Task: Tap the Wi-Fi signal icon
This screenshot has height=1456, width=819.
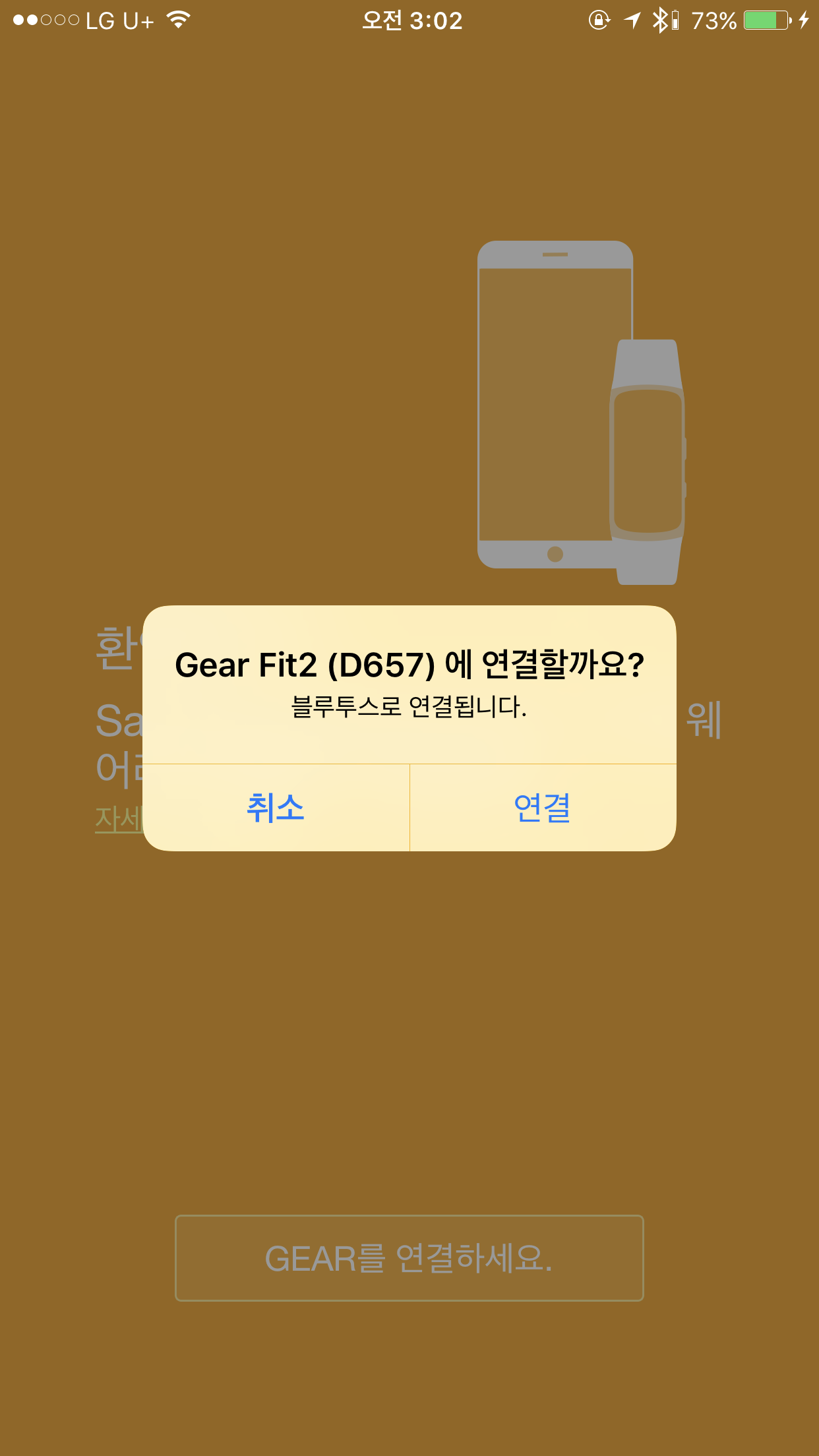Action: [x=177, y=20]
